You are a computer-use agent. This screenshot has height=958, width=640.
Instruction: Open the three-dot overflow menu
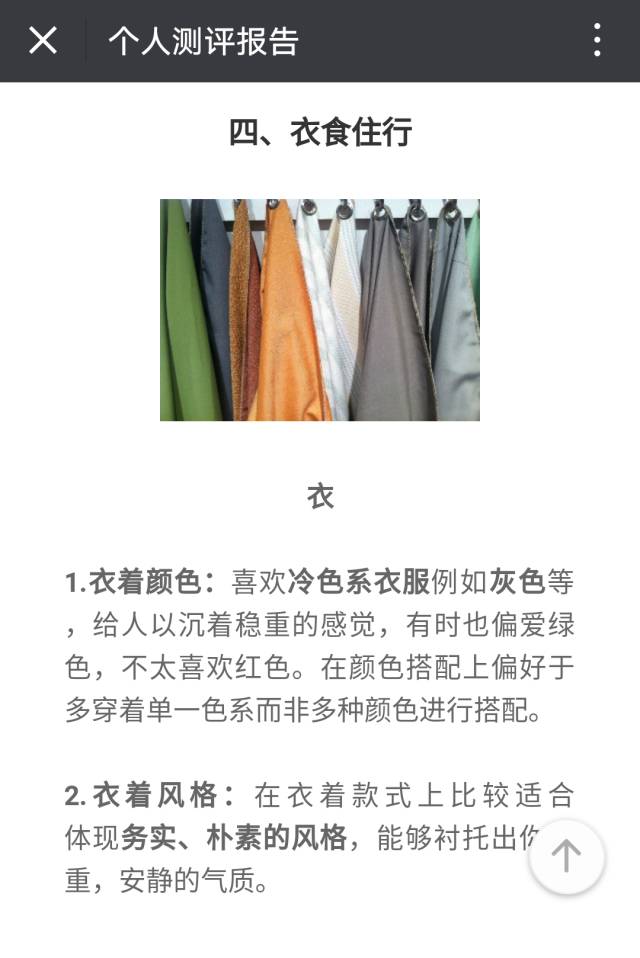pos(596,41)
